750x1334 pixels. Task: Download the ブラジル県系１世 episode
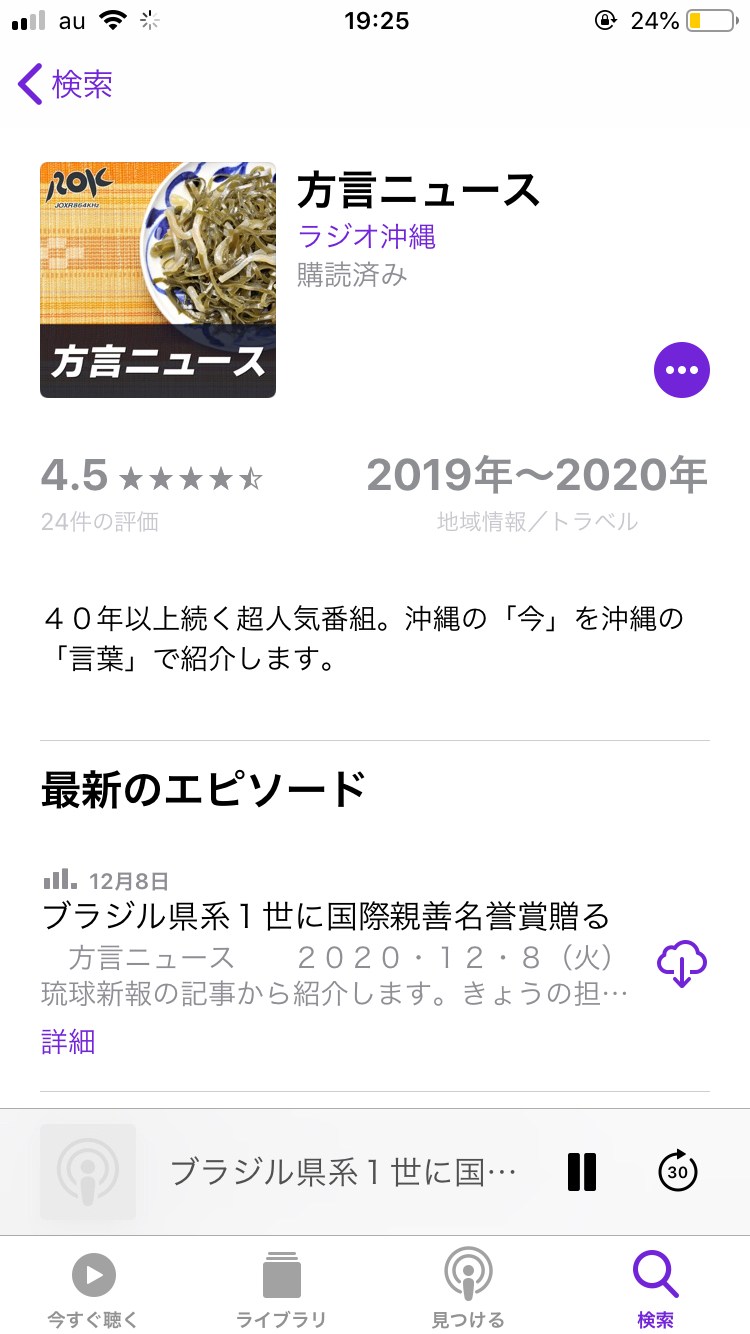682,963
